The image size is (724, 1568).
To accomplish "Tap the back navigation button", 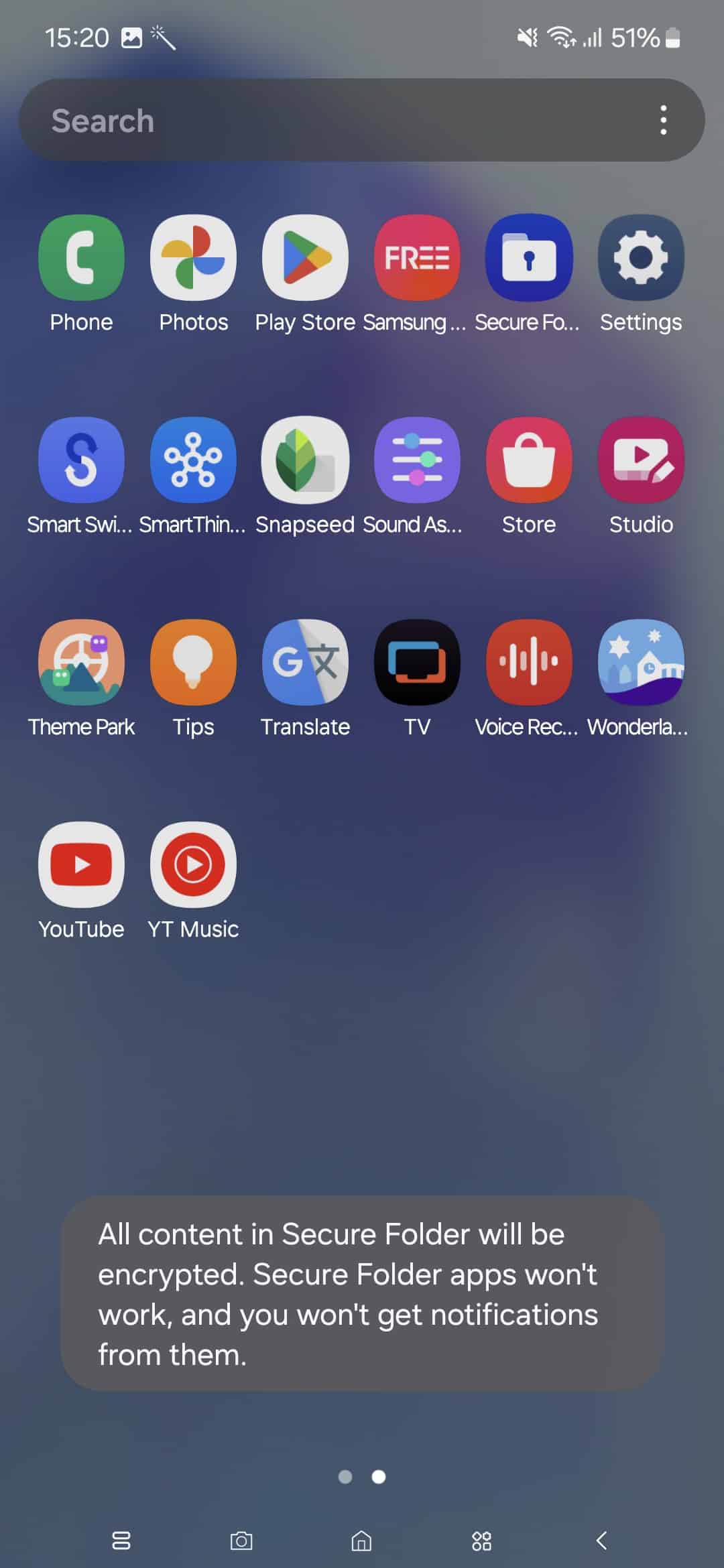I will tap(601, 1541).
